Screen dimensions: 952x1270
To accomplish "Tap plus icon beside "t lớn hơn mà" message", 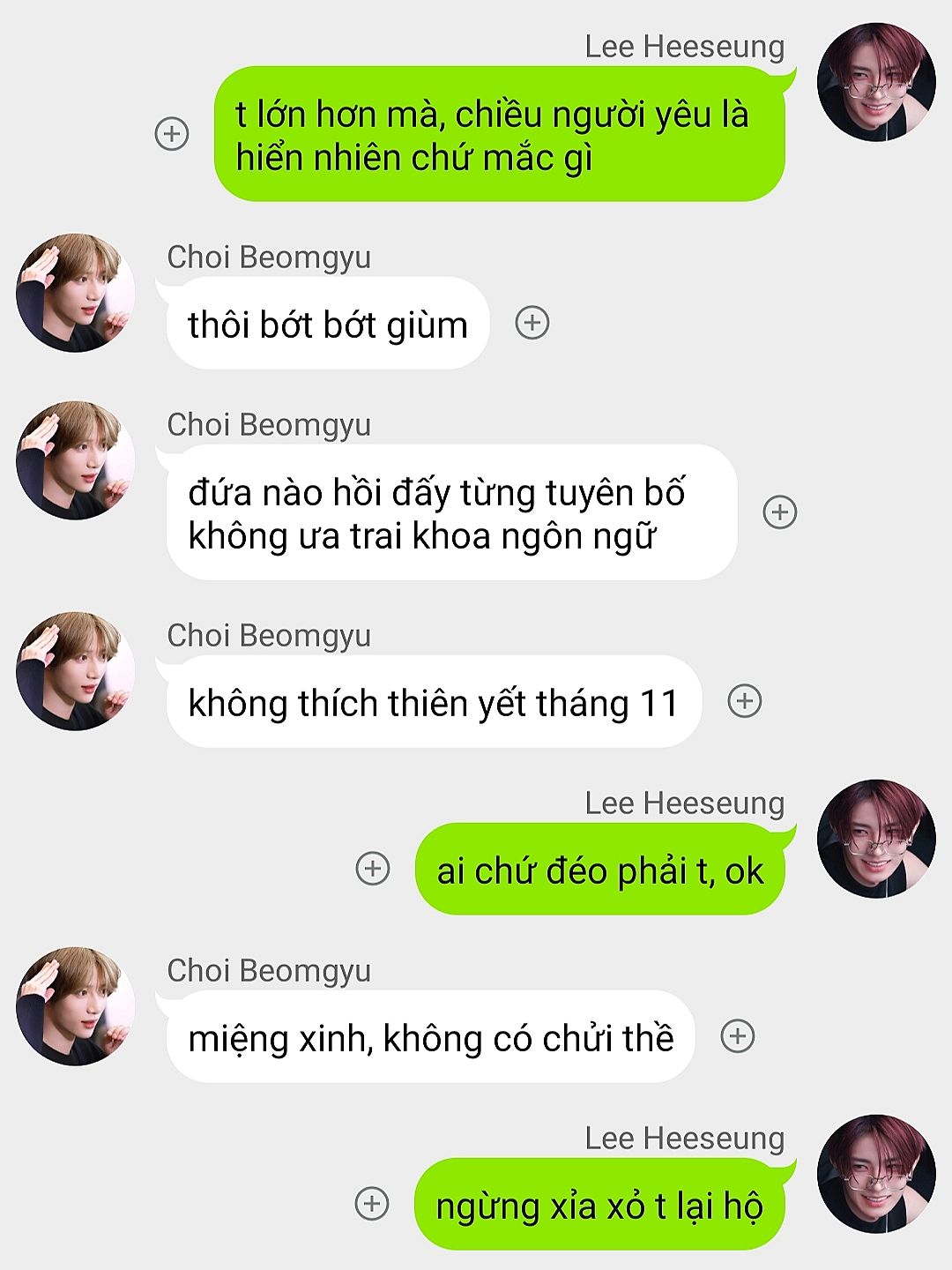I will [172, 134].
